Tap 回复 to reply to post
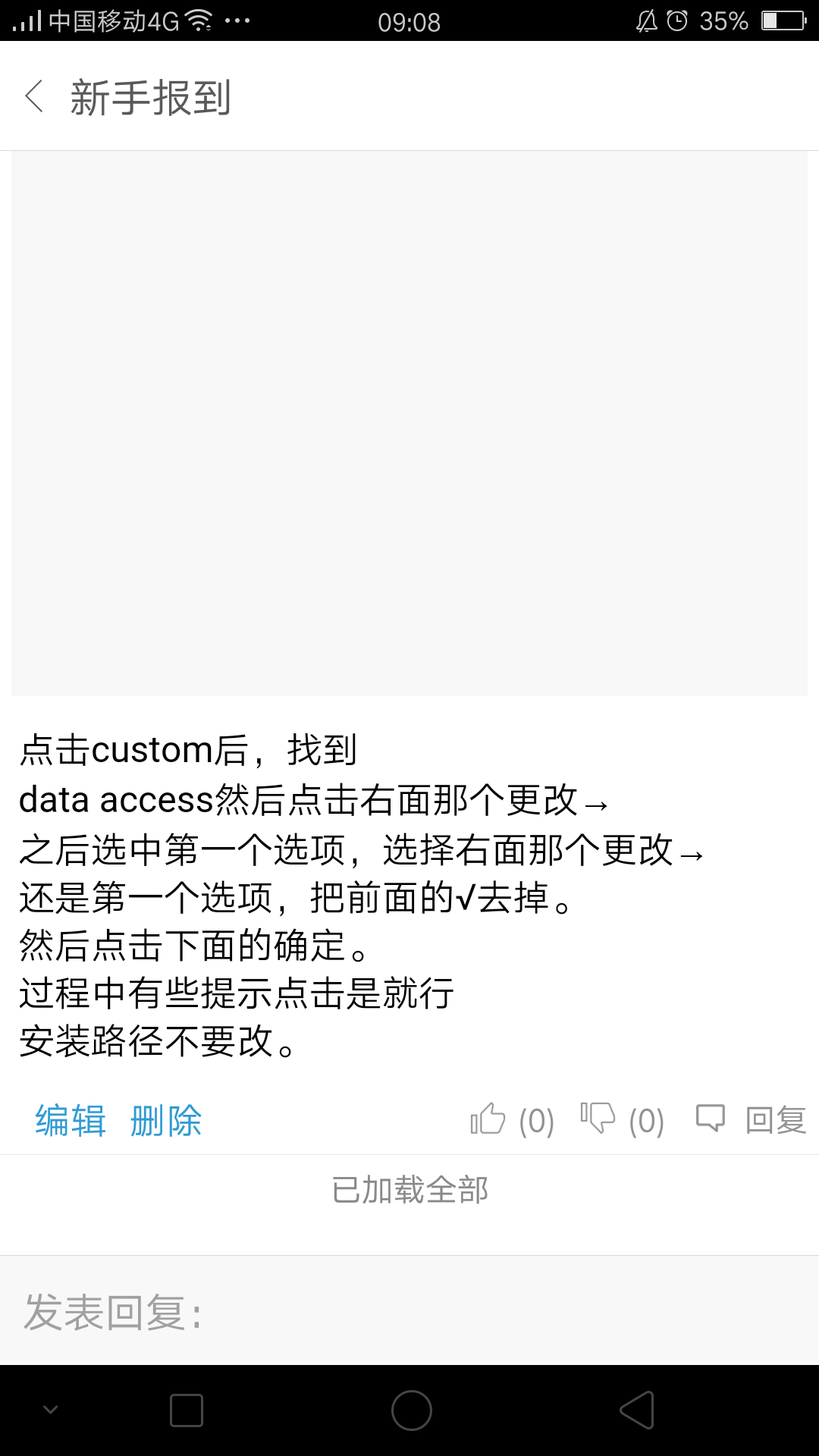 point(776,1120)
